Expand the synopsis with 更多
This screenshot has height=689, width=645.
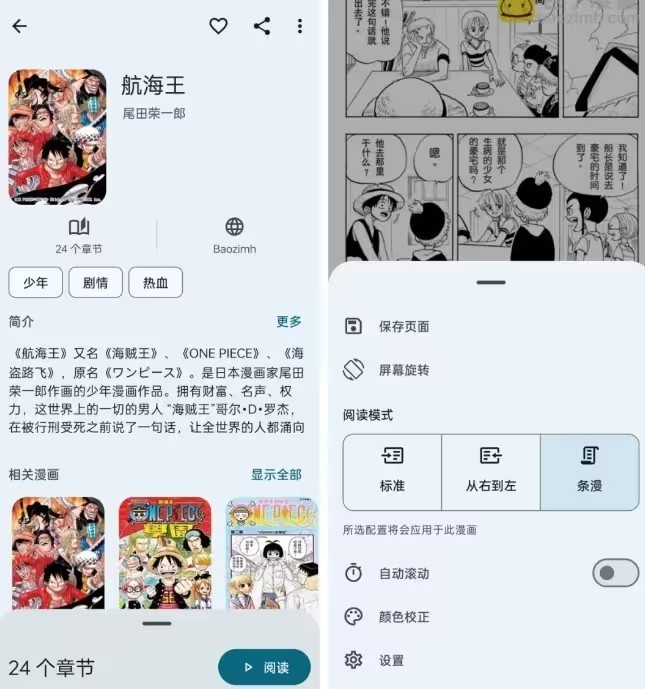(x=289, y=321)
